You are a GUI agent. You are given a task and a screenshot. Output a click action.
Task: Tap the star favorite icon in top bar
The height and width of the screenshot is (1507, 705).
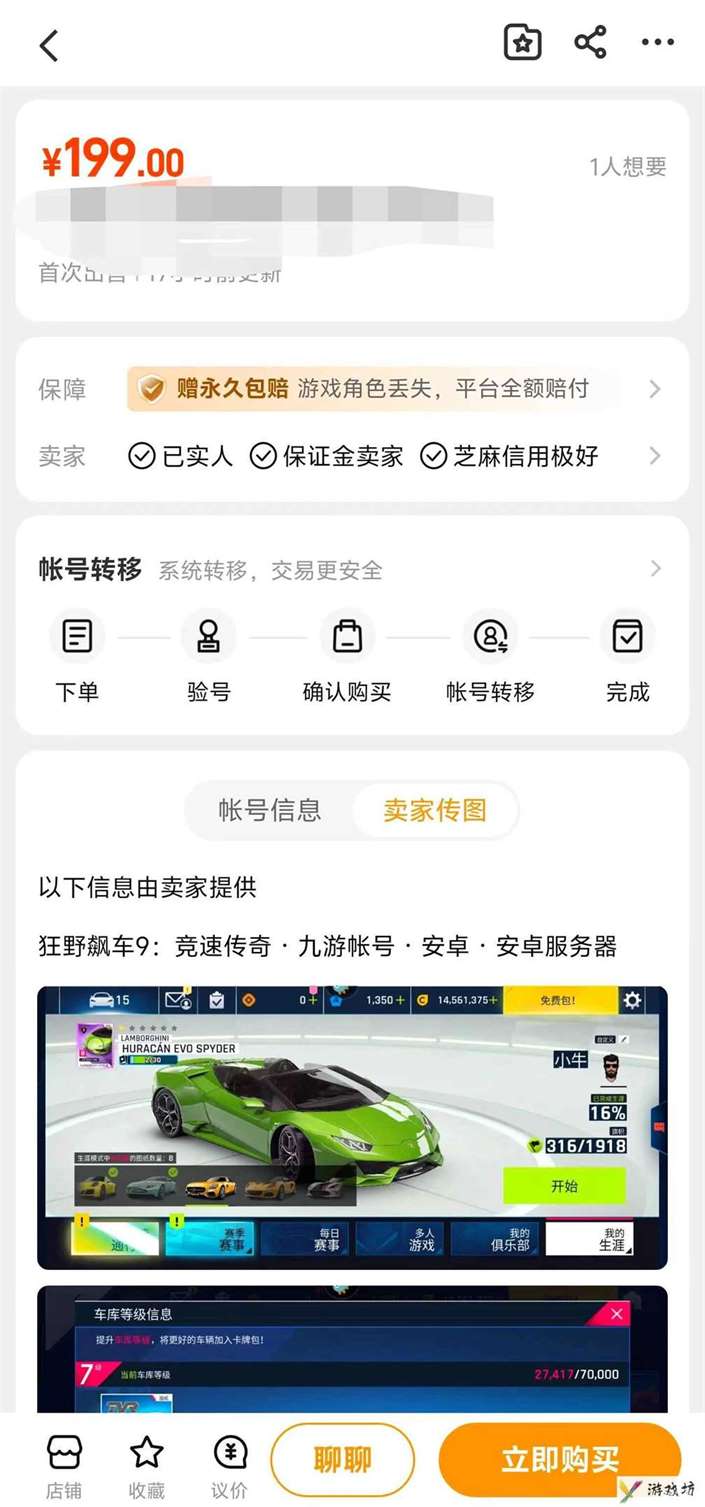click(x=522, y=43)
